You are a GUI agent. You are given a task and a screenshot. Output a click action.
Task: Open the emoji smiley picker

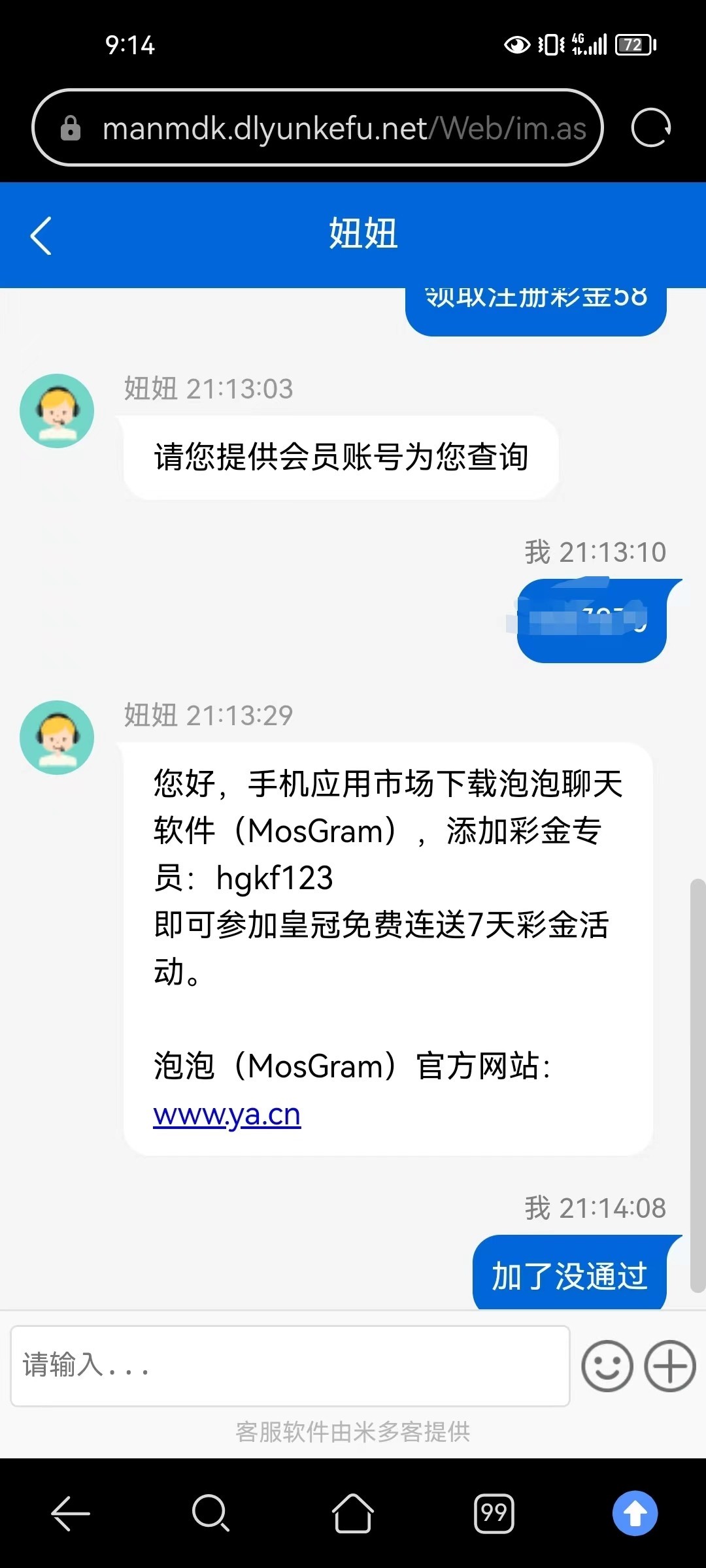coord(607,1366)
